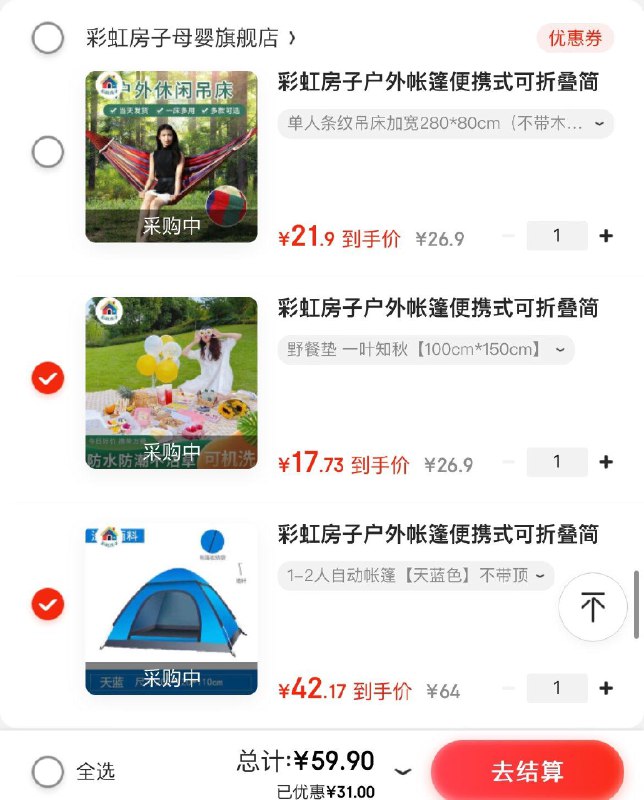Change the 1-2人自动帐篷 specification option
This screenshot has height=800, width=644.
[x=415, y=576]
